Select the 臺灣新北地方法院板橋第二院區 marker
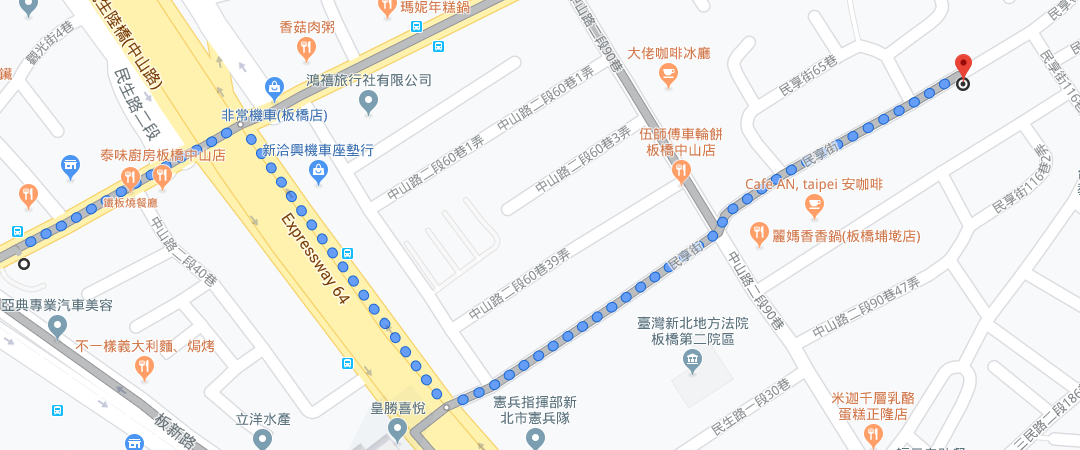Image resolution: width=1080 pixels, height=450 pixels. (x=692, y=360)
